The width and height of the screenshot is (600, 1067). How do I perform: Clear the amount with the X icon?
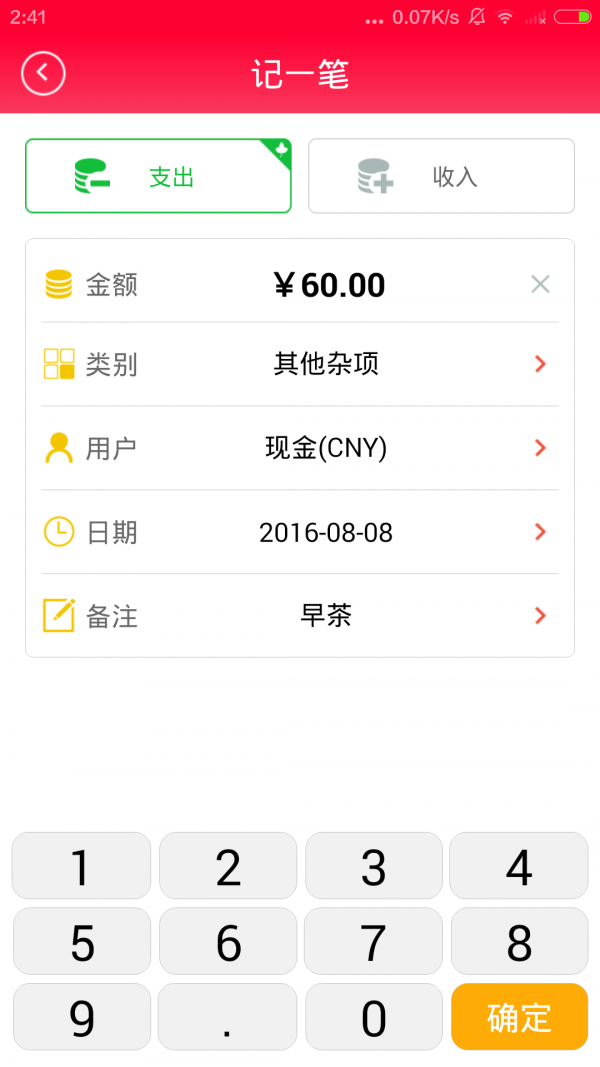click(540, 284)
